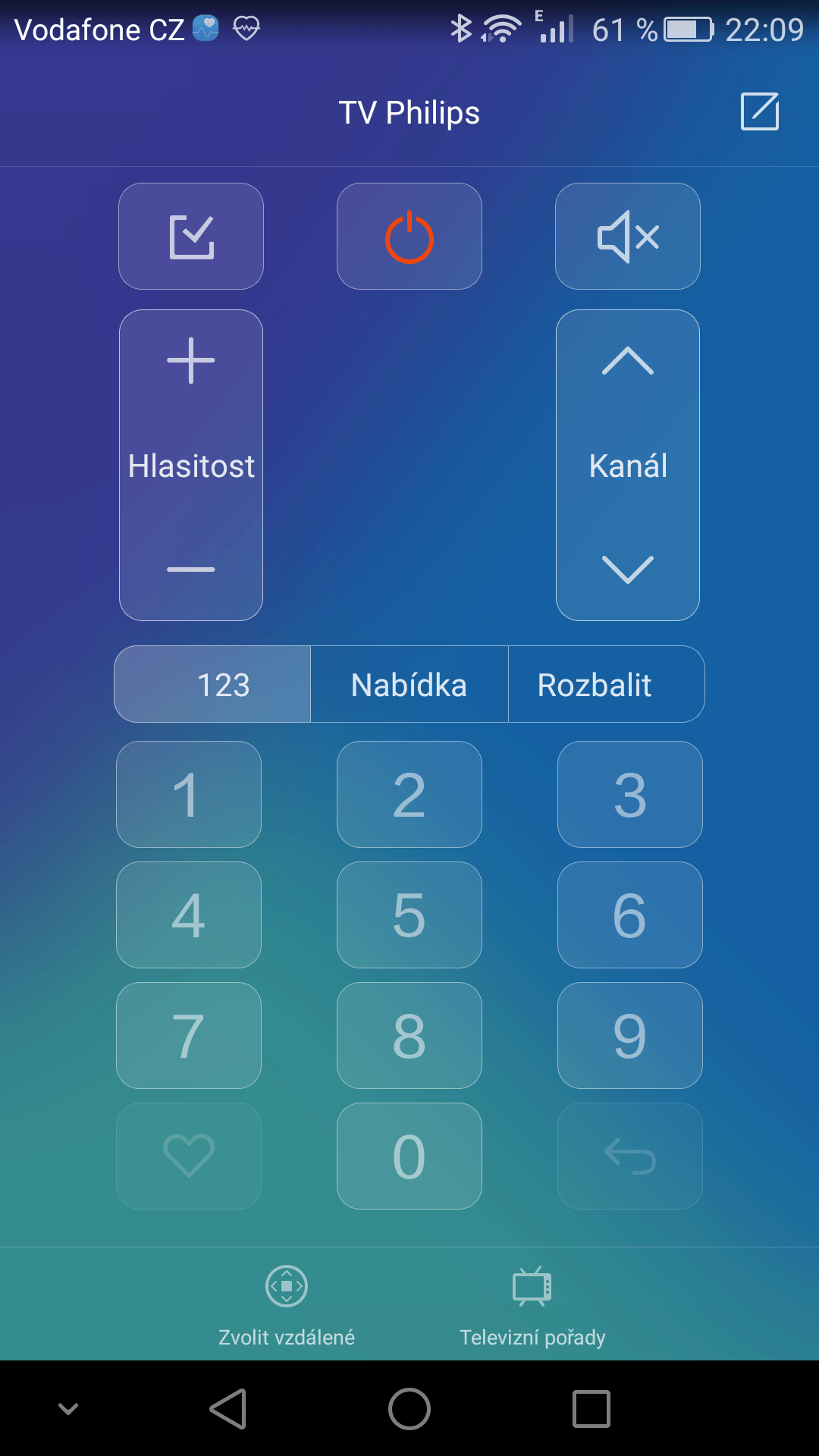Go to next Kanál up

point(628,361)
